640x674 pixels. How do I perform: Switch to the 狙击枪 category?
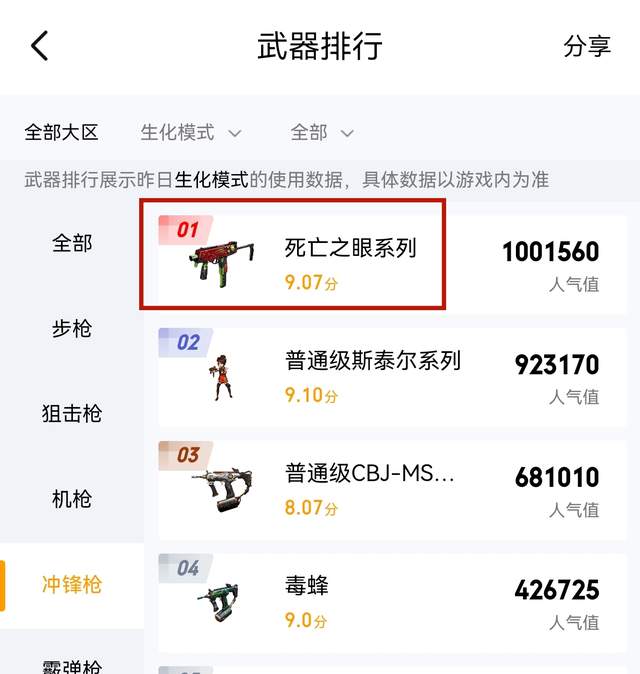pyautogui.click(x=72, y=413)
